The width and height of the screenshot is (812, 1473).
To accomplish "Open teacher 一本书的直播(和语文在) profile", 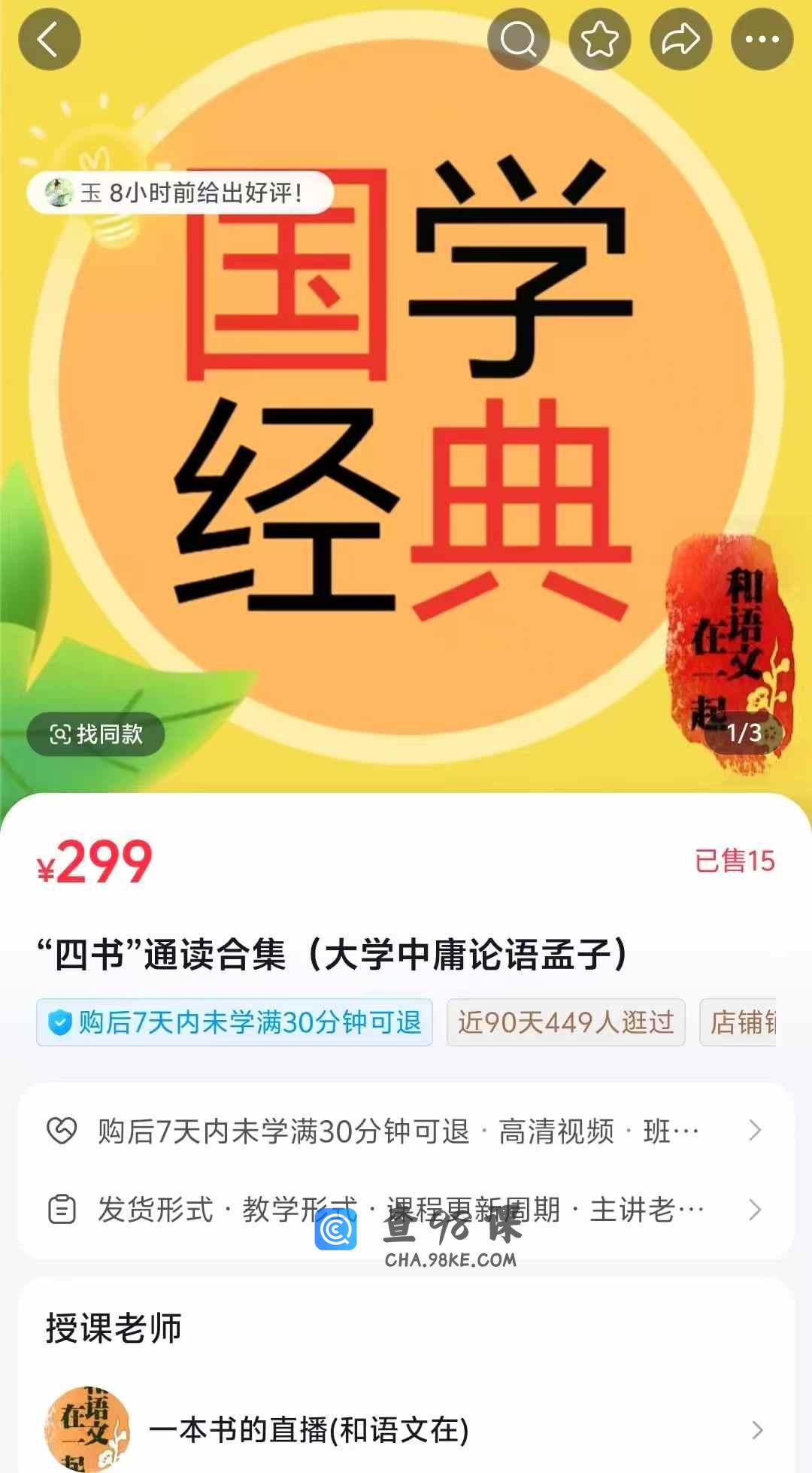I will [x=406, y=1429].
